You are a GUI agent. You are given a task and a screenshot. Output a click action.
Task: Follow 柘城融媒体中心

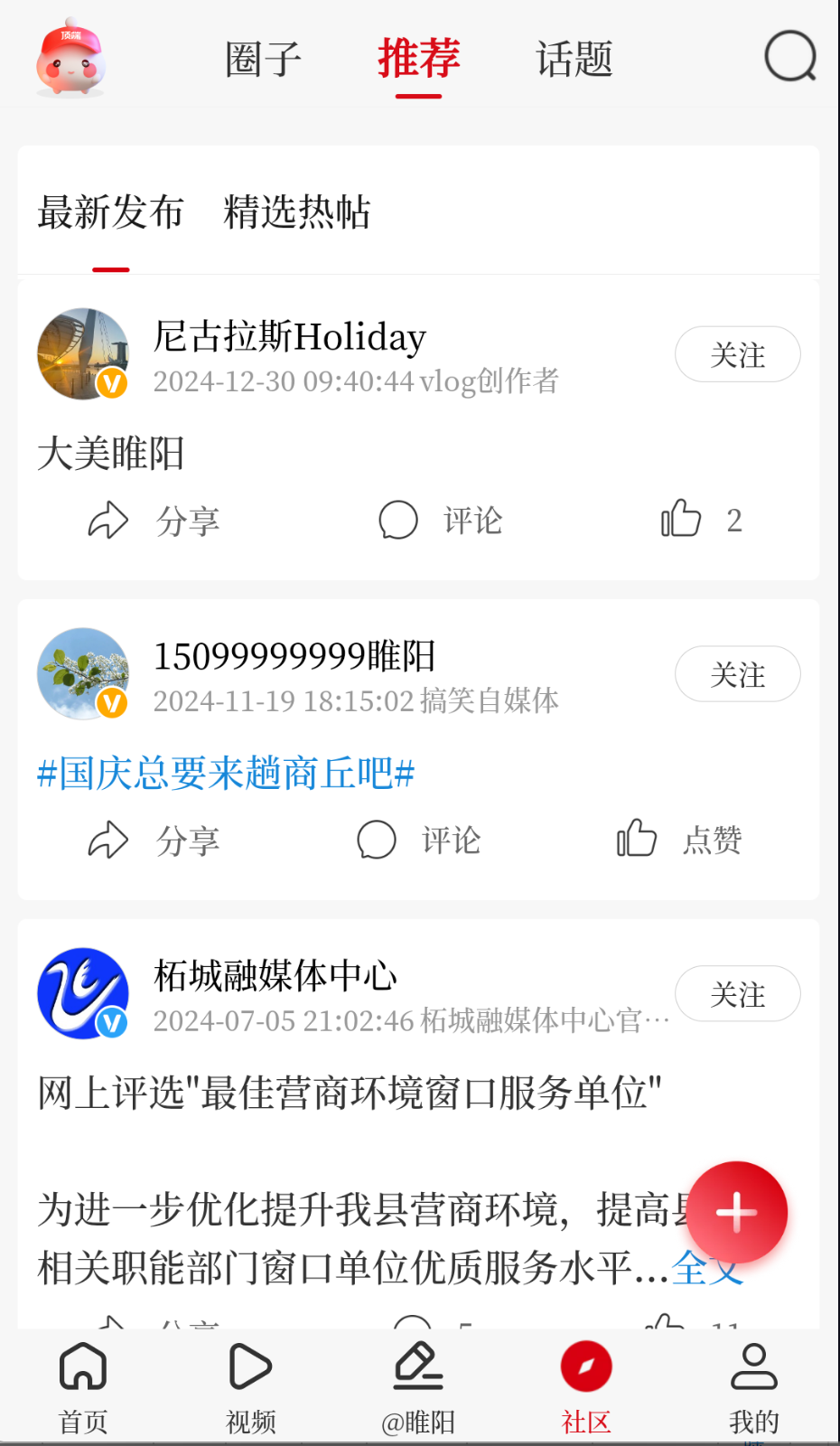pos(737,994)
